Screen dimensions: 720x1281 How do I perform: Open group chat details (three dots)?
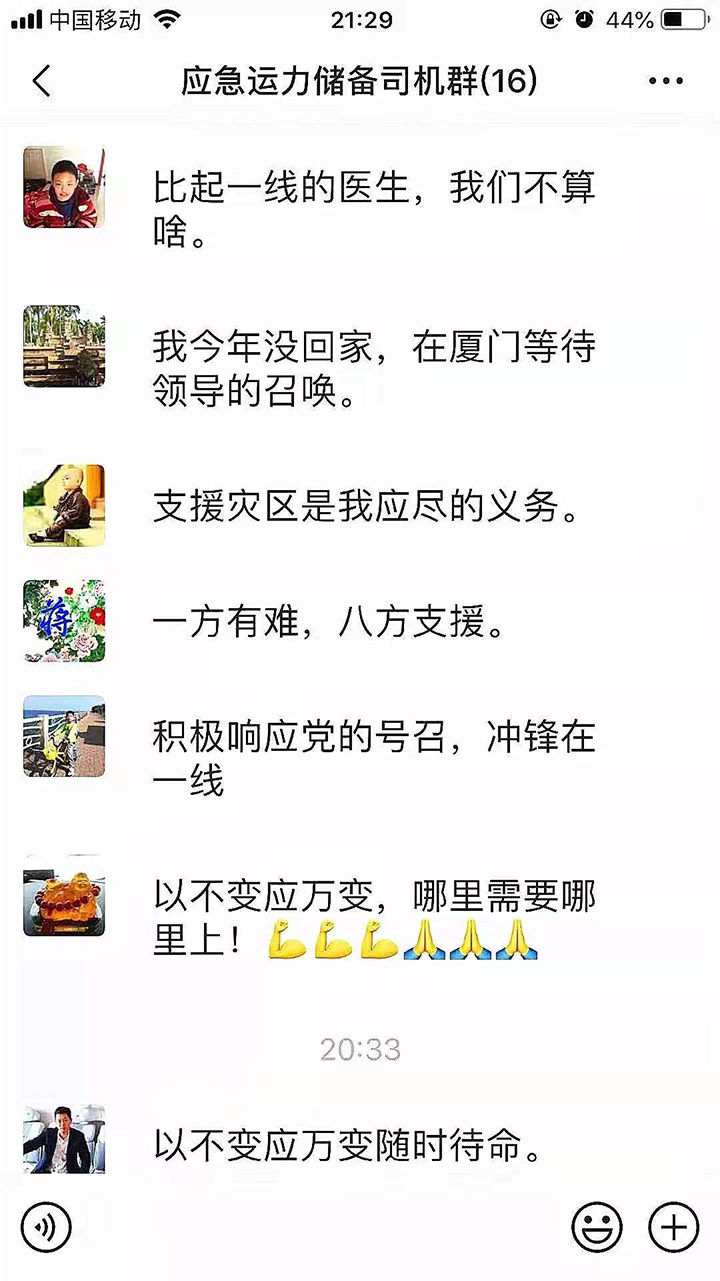point(665,81)
